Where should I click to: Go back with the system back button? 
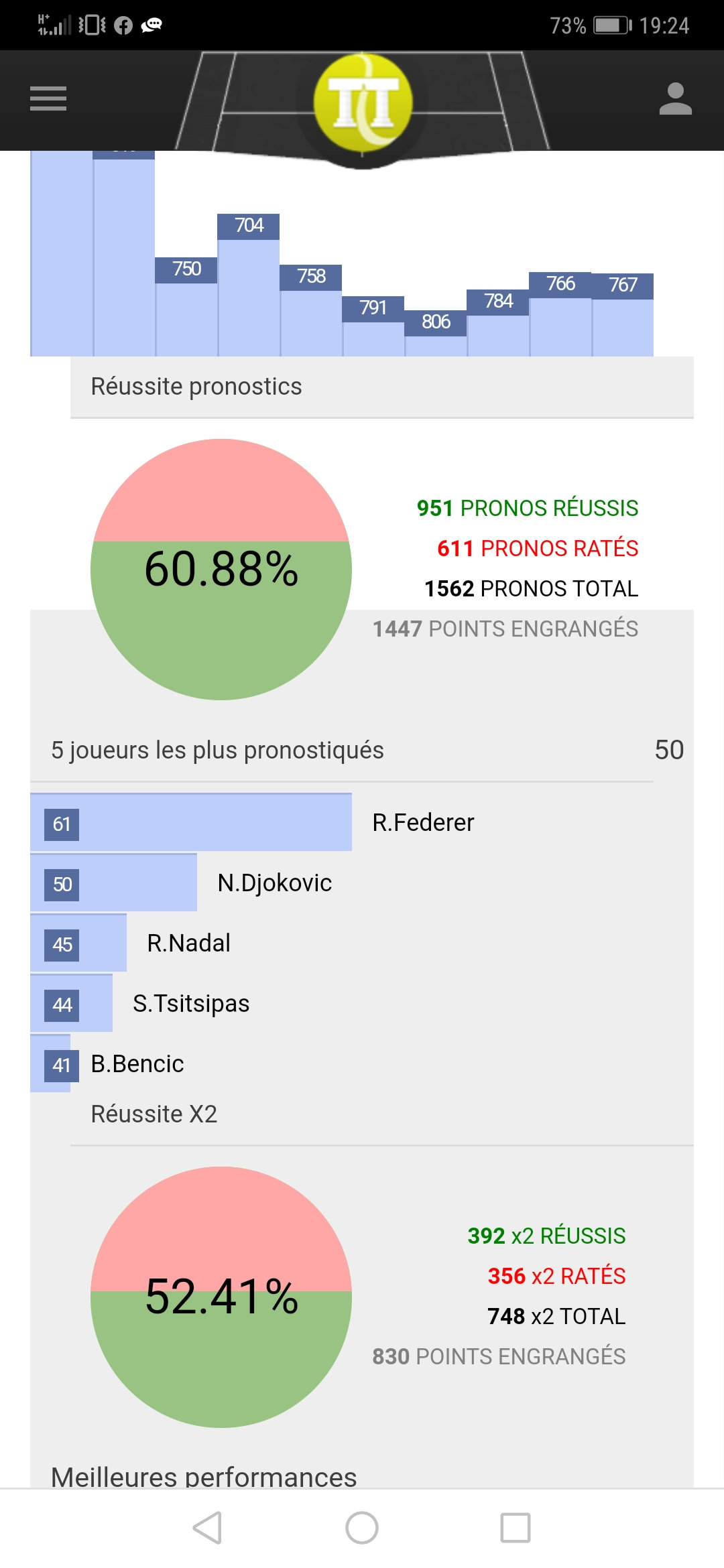point(207,1528)
